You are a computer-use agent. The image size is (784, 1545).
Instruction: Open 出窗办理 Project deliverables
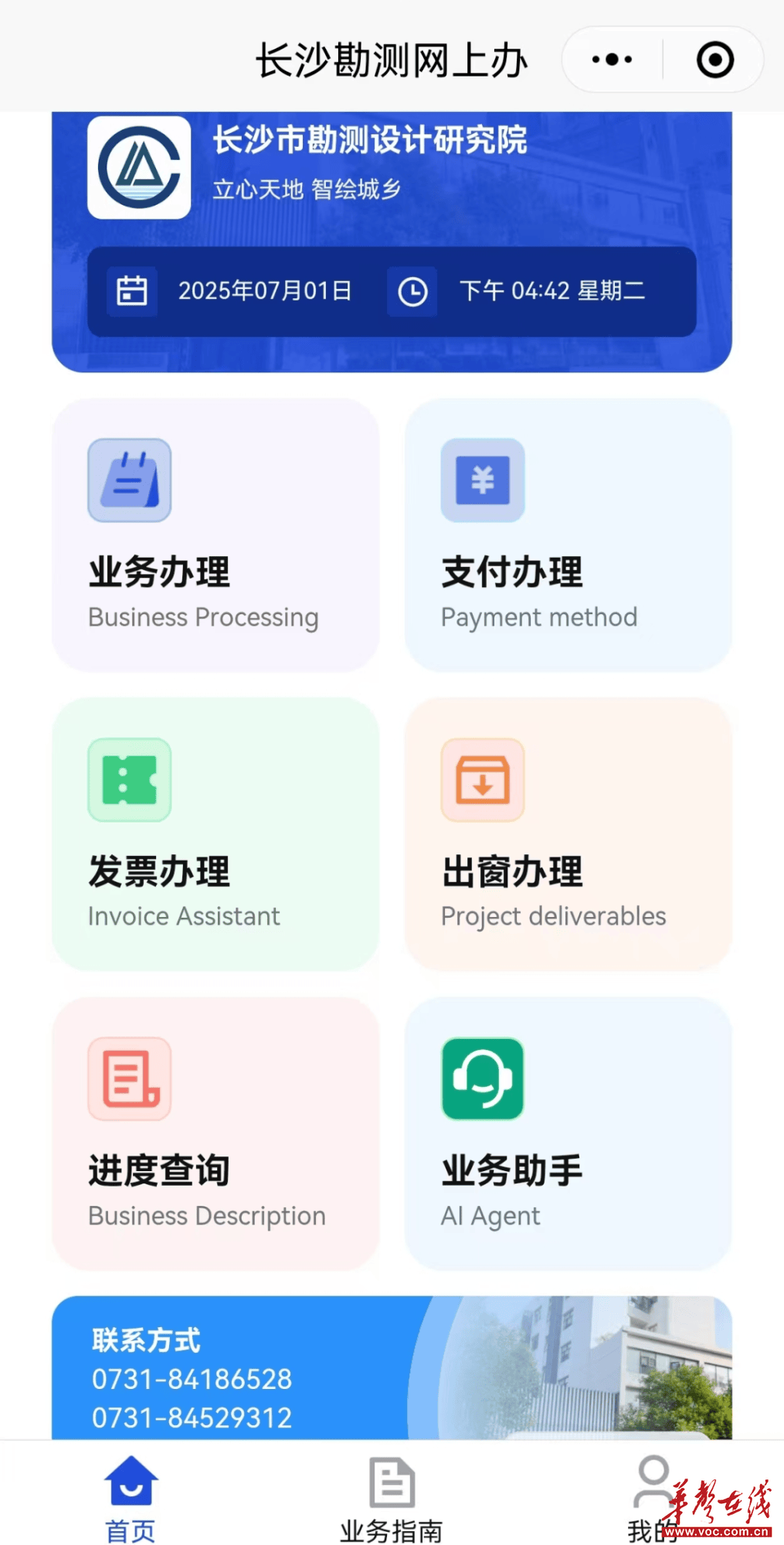point(568,834)
